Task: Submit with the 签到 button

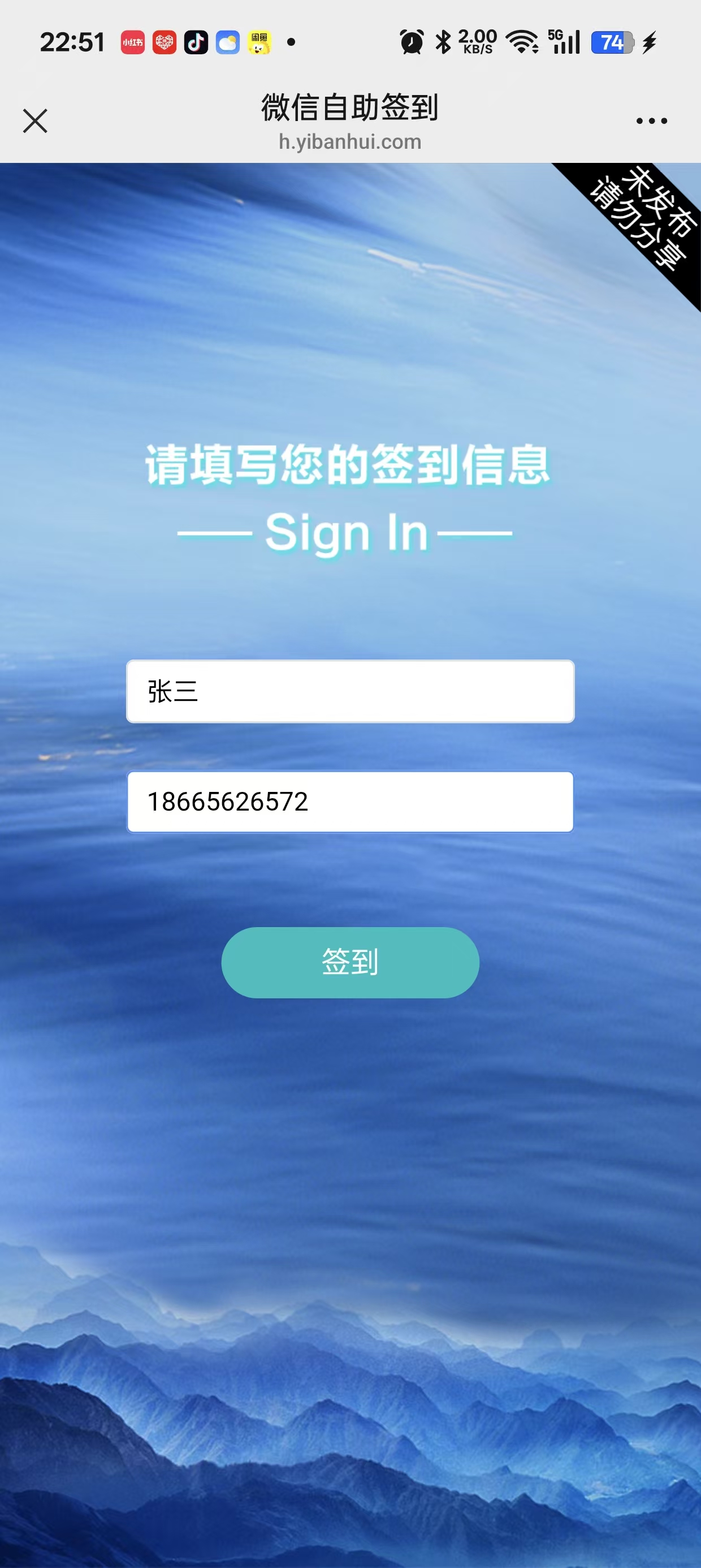Action: click(350, 962)
